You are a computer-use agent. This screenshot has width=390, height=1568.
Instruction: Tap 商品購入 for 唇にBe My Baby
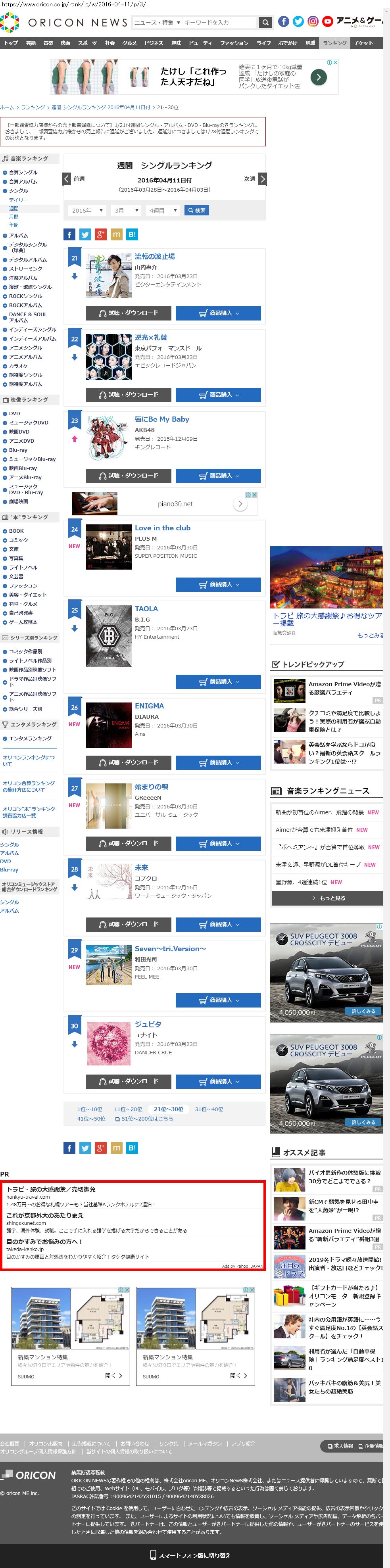coord(219,476)
